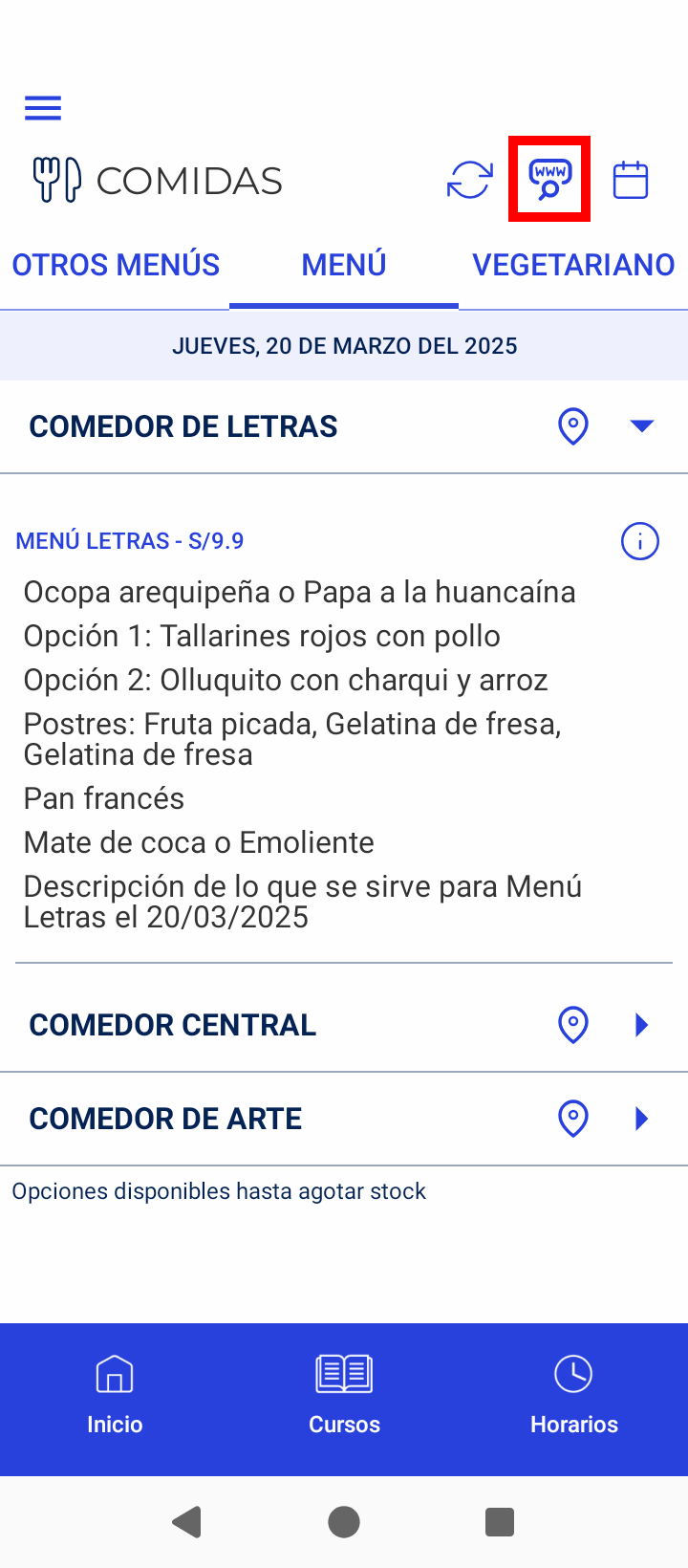Open the Cursos tab
Viewport: 688px width, 1568px height.
point(344,1396)
